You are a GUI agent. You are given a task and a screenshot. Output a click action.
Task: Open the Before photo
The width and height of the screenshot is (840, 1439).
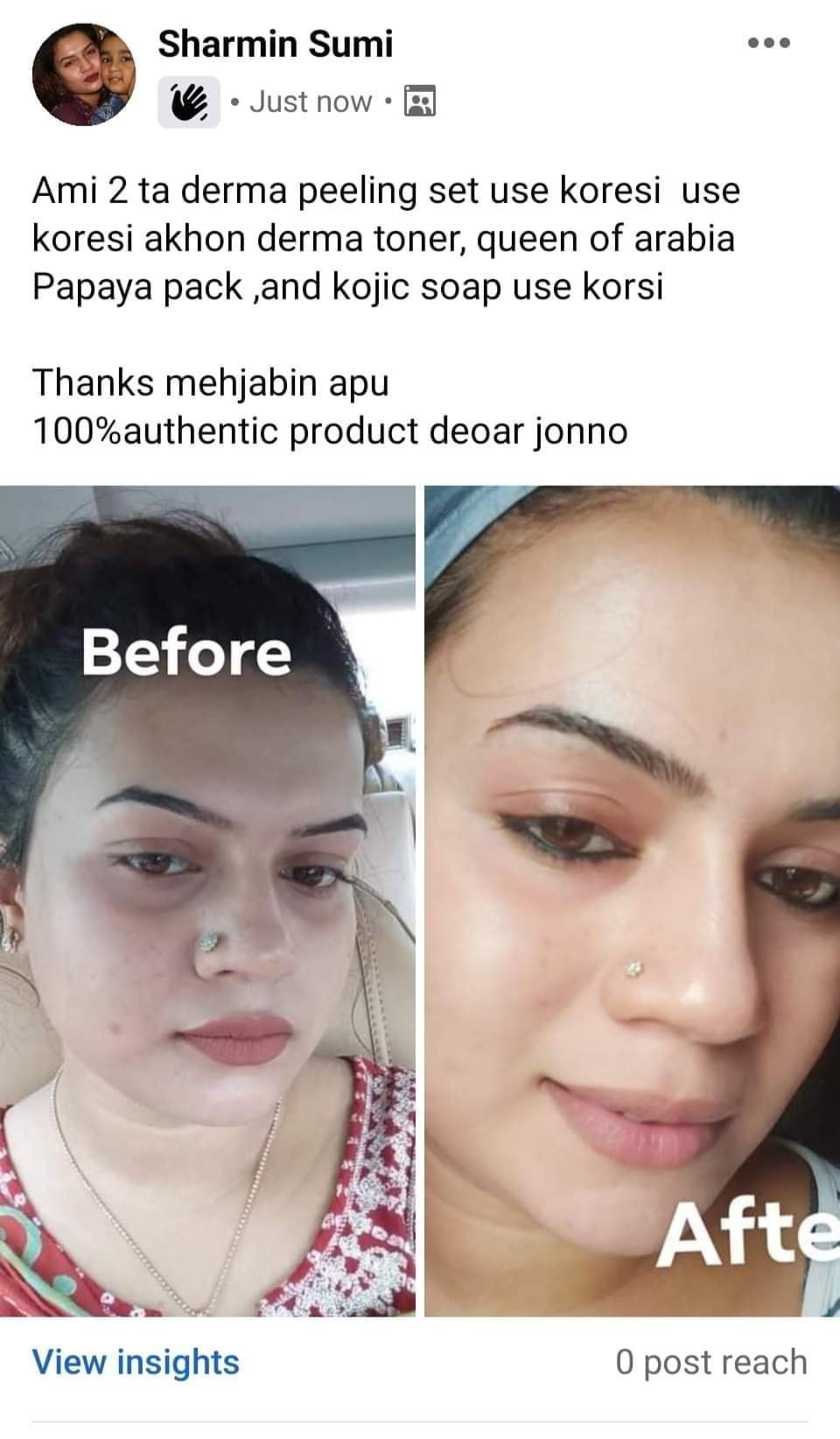click(207, 900)
